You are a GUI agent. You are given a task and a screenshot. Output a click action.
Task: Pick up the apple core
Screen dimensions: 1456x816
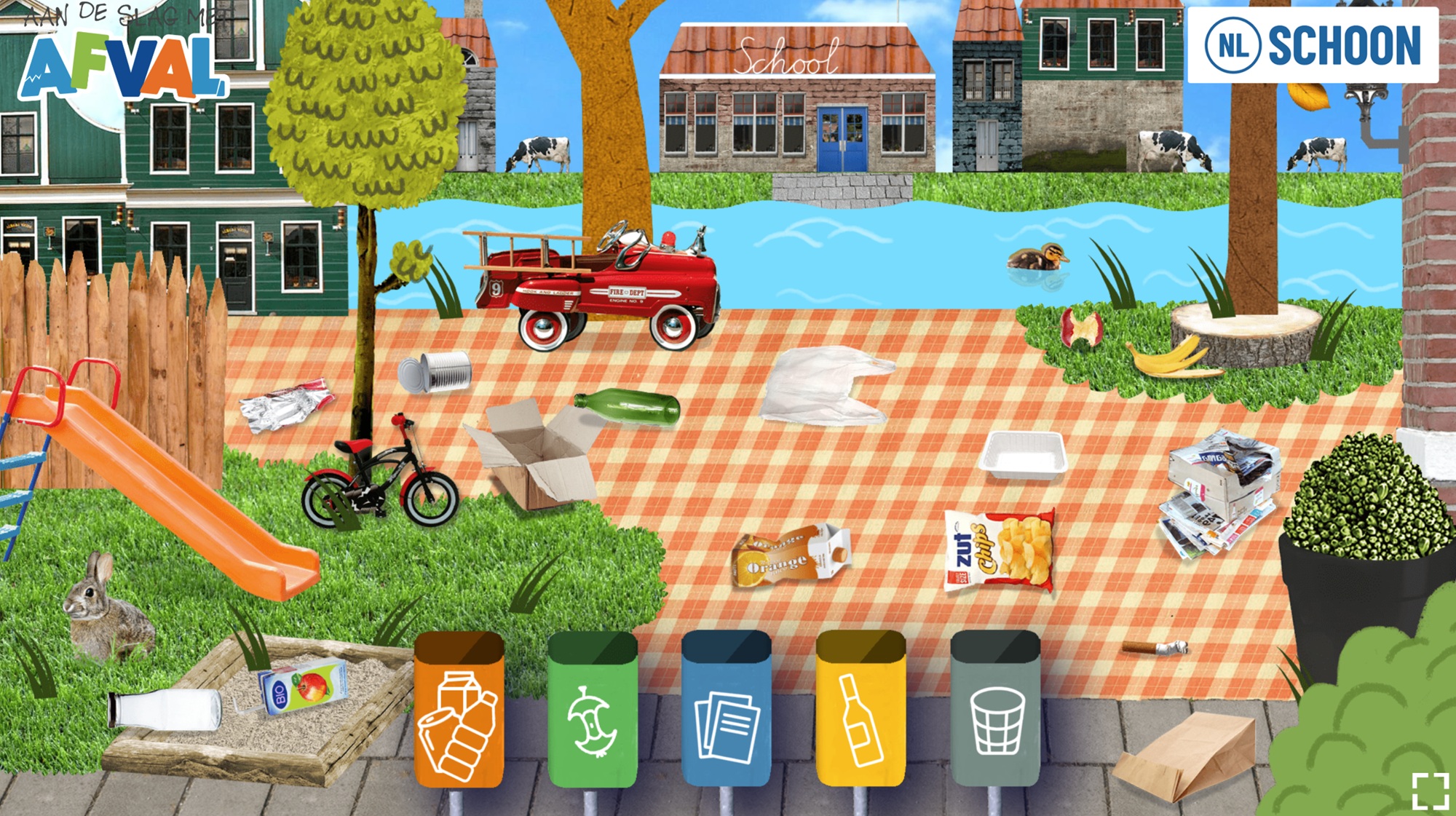pos(1081,329)
